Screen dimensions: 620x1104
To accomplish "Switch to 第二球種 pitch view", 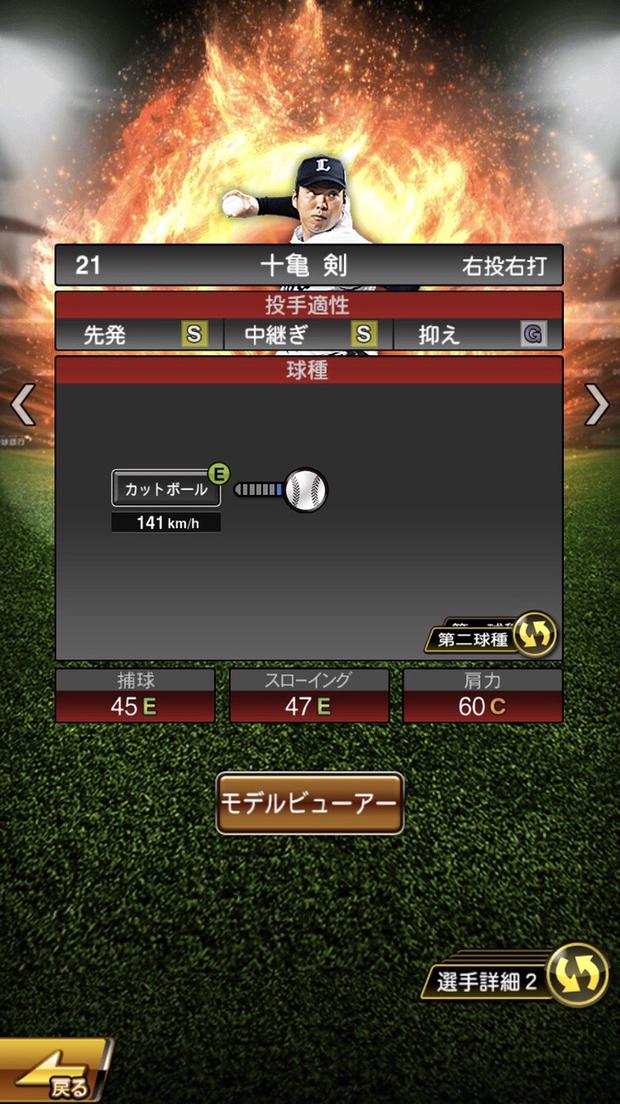I will point(490,637).
